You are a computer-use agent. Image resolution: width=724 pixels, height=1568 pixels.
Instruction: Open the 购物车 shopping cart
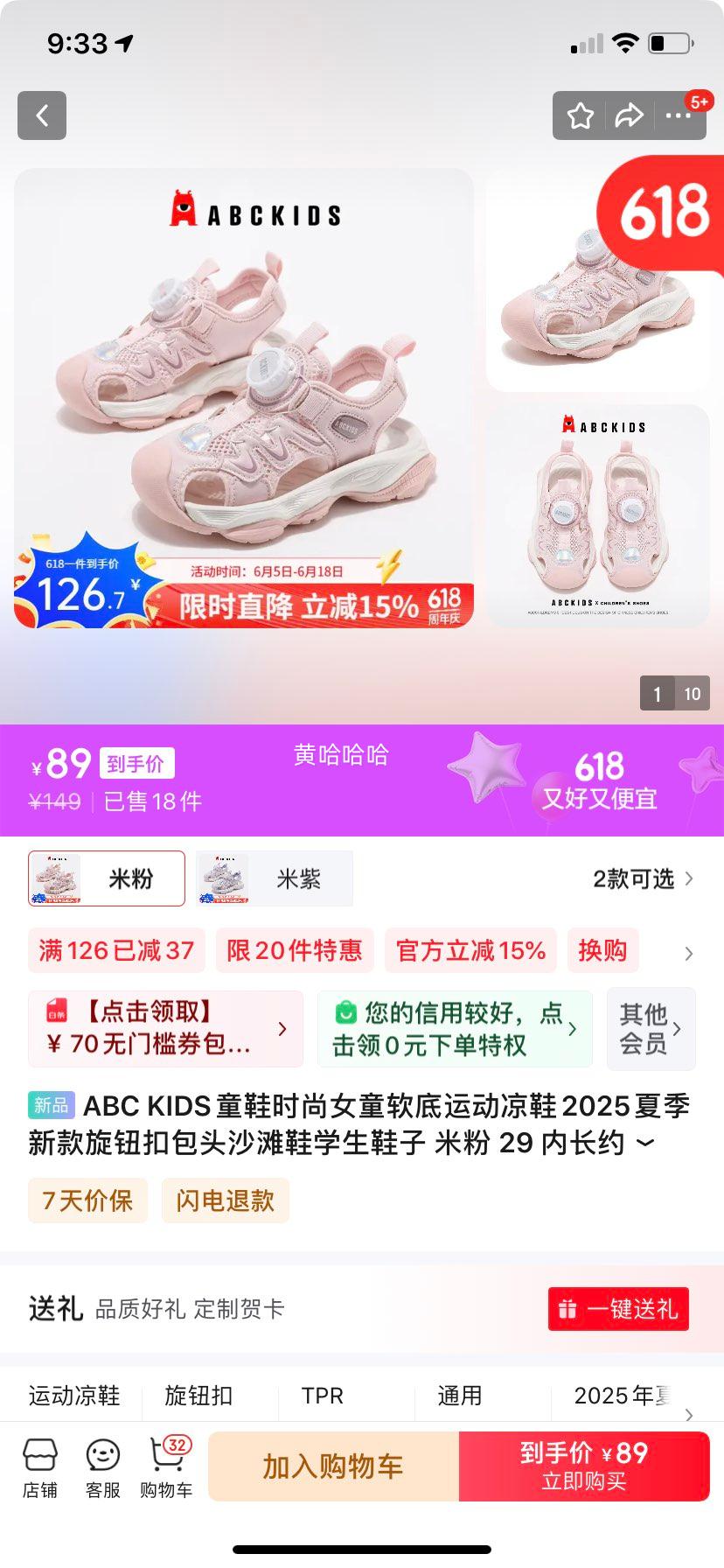pyautogui.click(x=166, y=1466)
